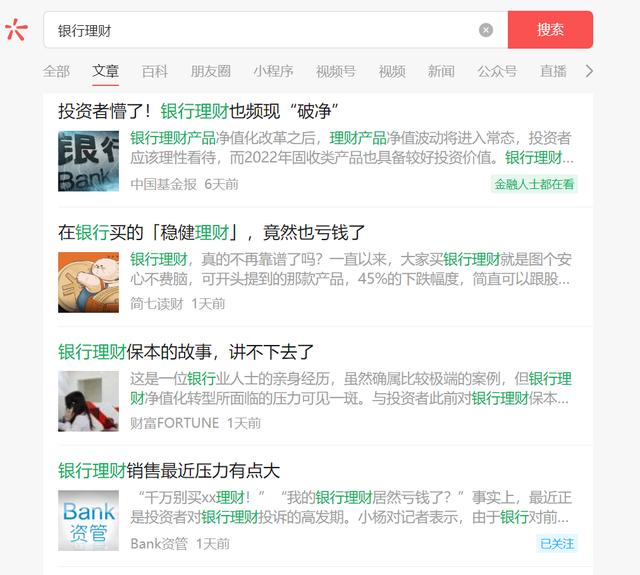Switch to the 朋友圈 tab

(x=211, y=71)
